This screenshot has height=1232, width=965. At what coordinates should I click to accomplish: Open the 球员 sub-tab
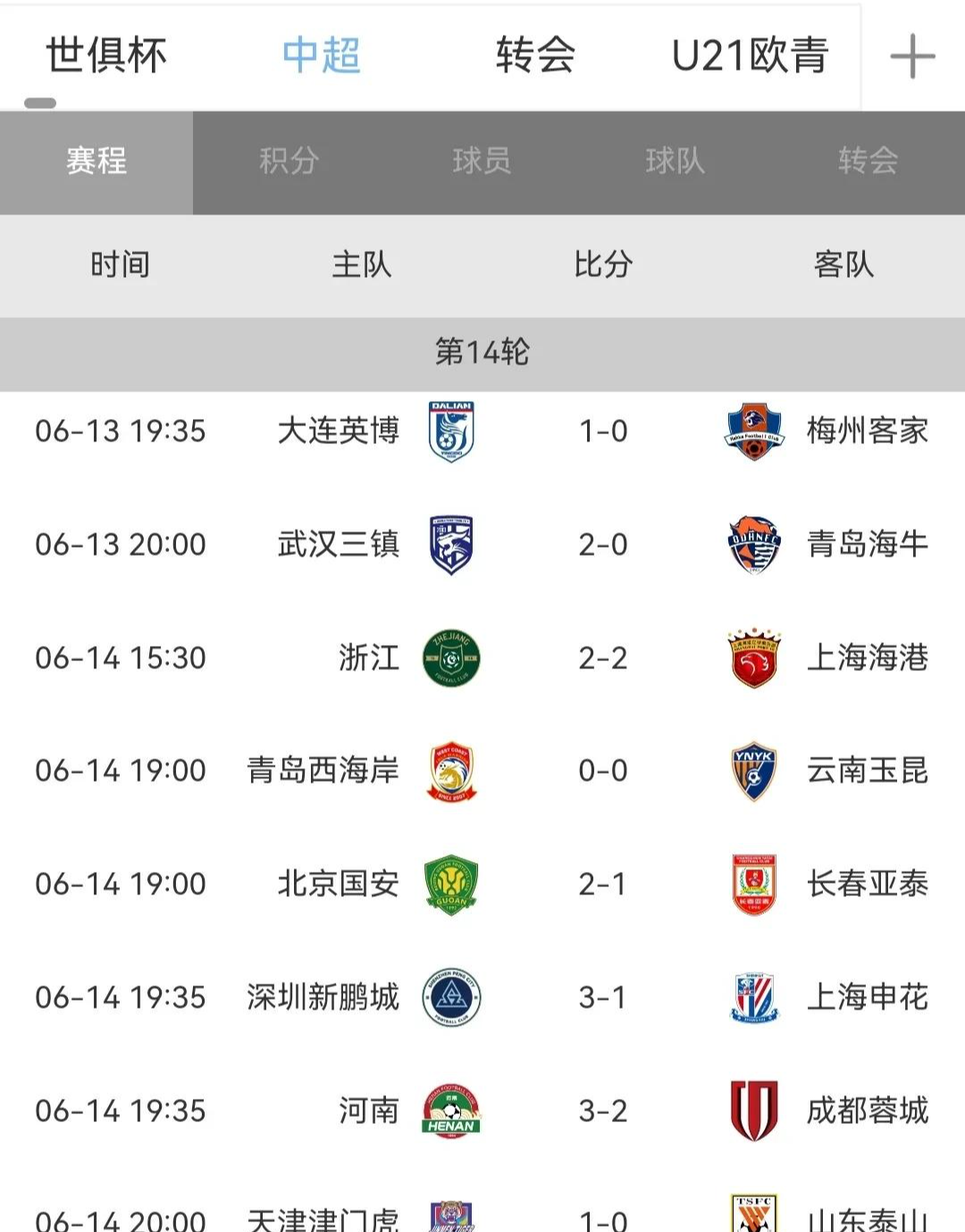pyautogui.click(x=482, y=162)
